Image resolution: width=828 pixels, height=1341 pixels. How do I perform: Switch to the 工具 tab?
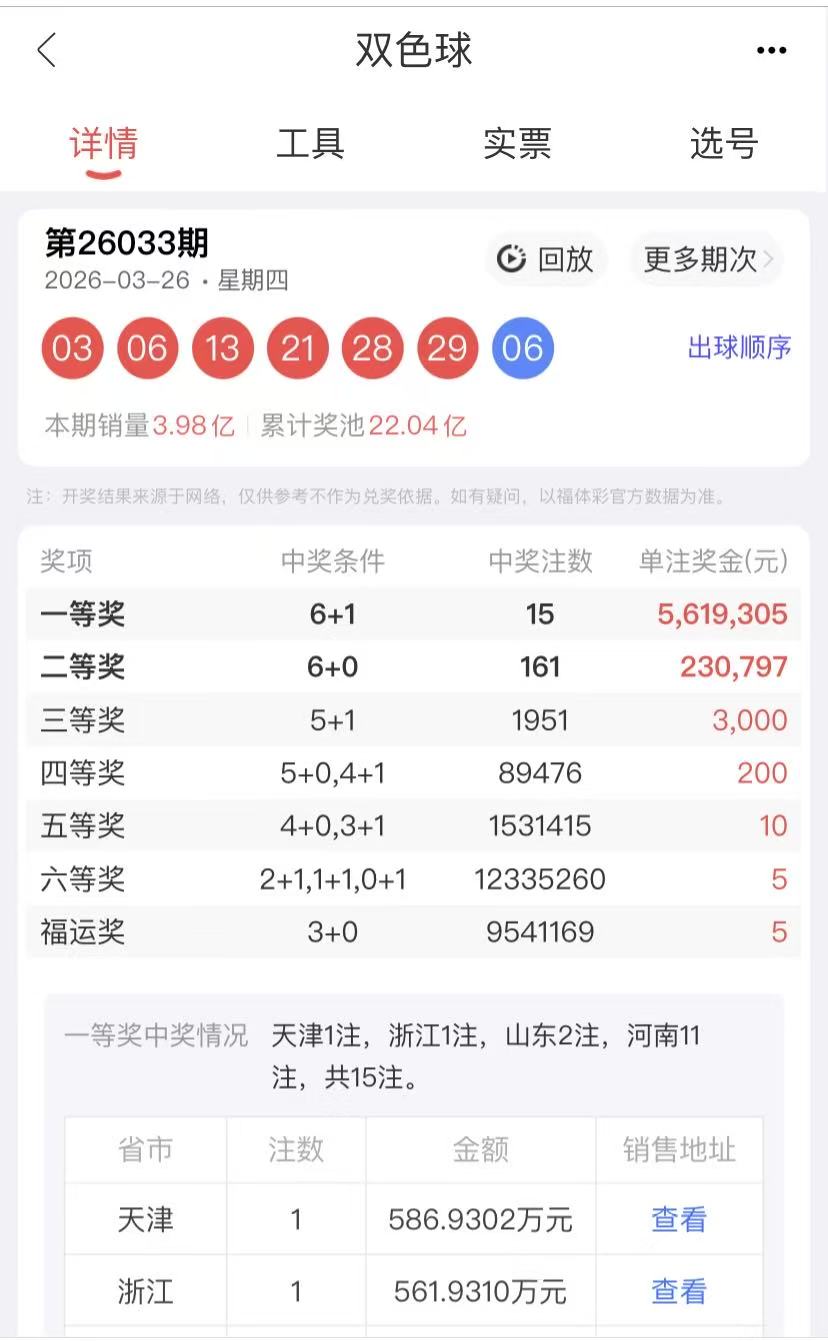tap(311, 145)
